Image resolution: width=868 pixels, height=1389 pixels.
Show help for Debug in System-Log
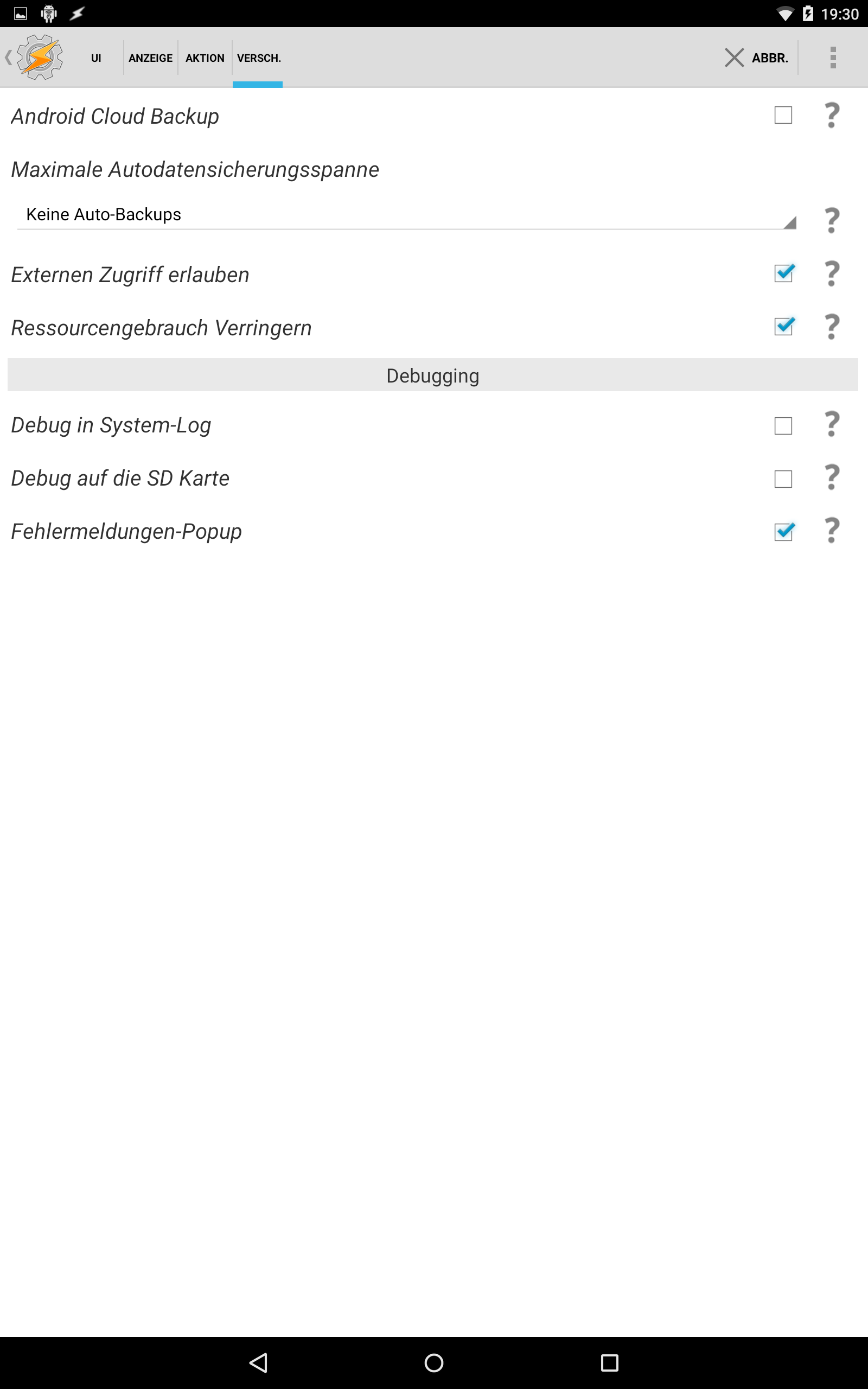(x=832, y=425)
